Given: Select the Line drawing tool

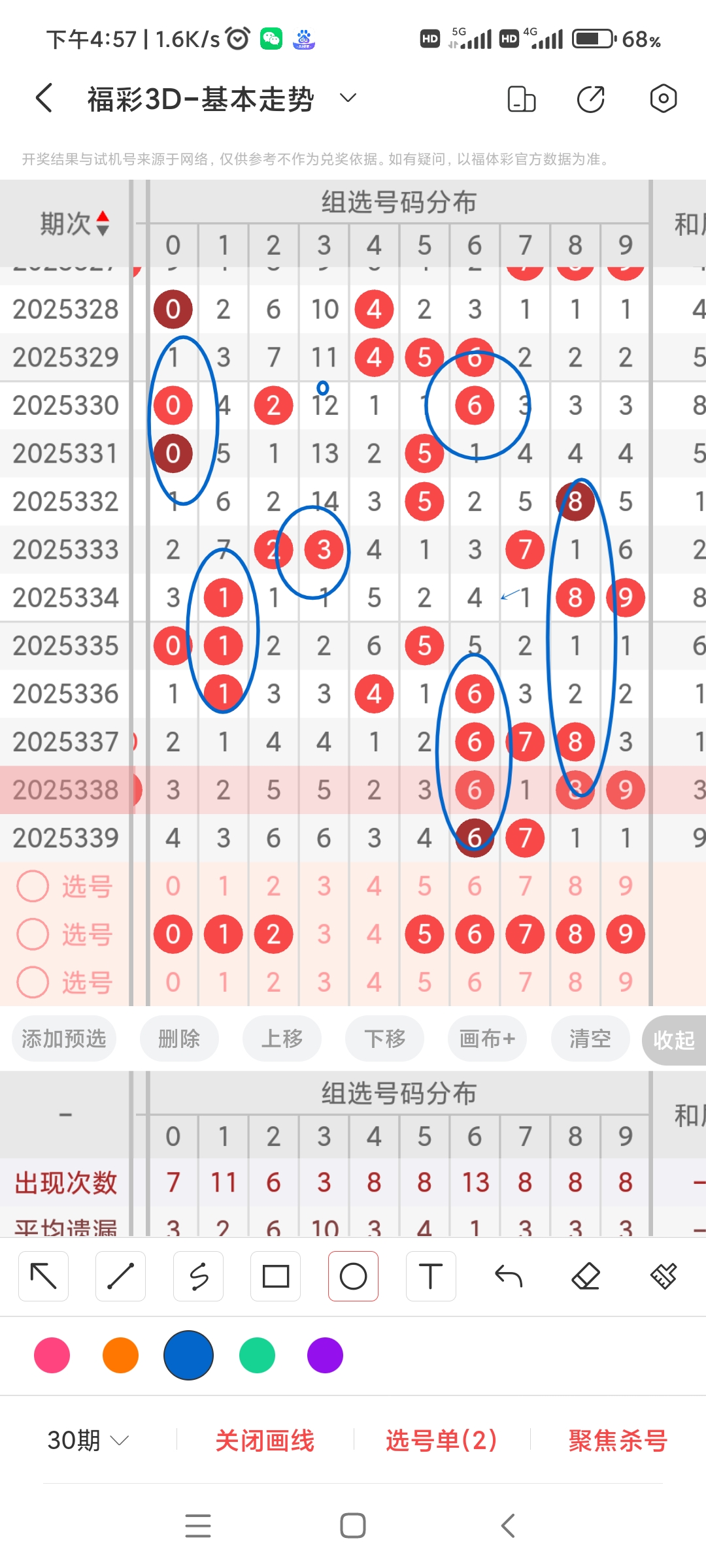Looking at the screenshot, I should 120,1275.
